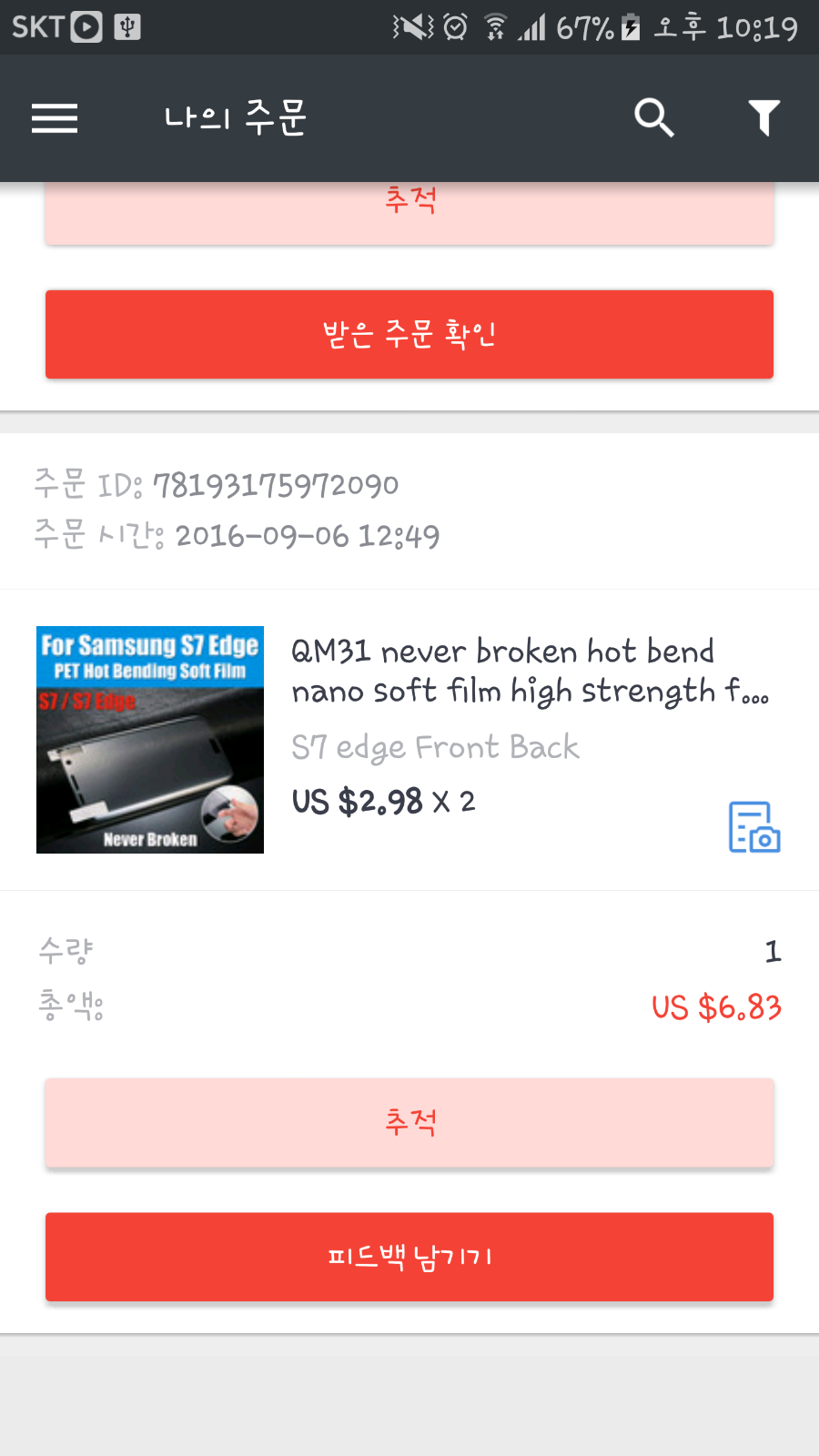819x1456 pixels.
Task: Search my orders
Action: 653,118
